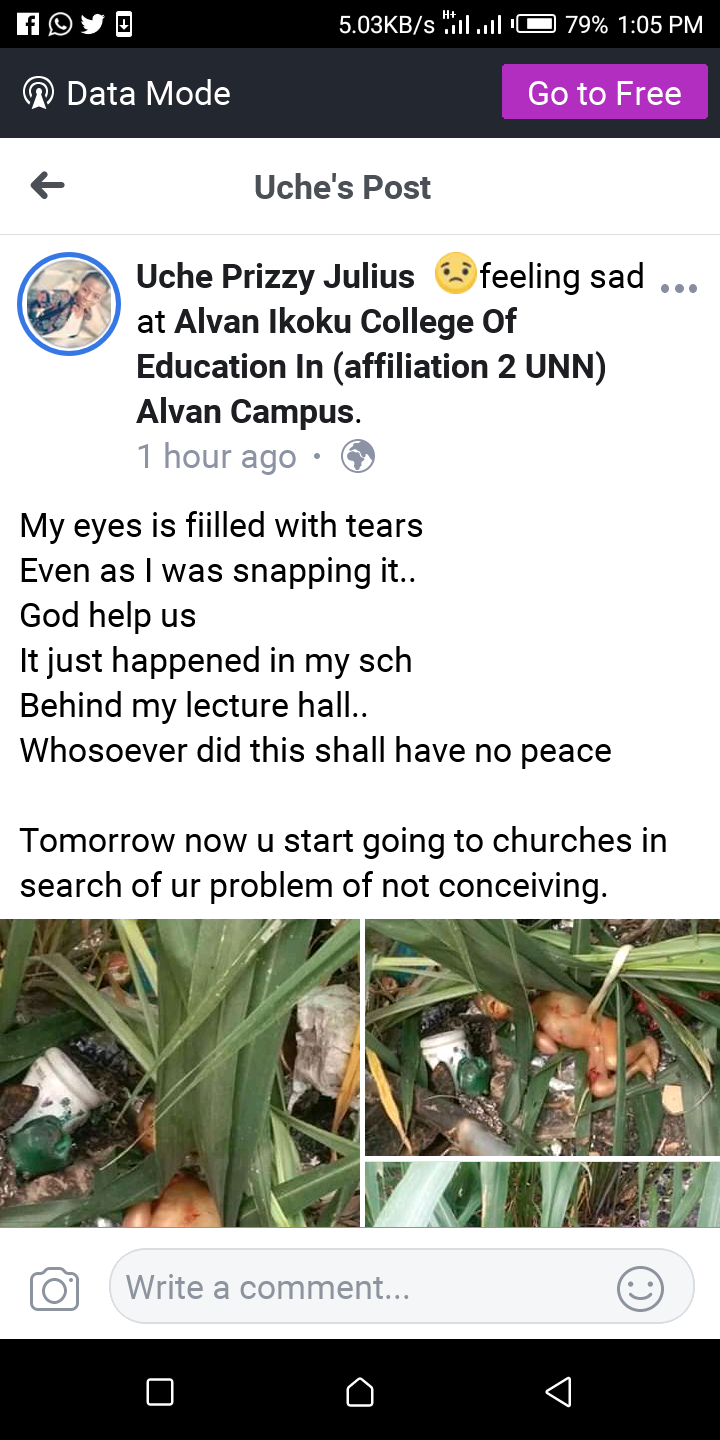View Uche Prizzy Julius's profile picture
This screenshot has width=720, height=1440.
click(x=69, y=304)
